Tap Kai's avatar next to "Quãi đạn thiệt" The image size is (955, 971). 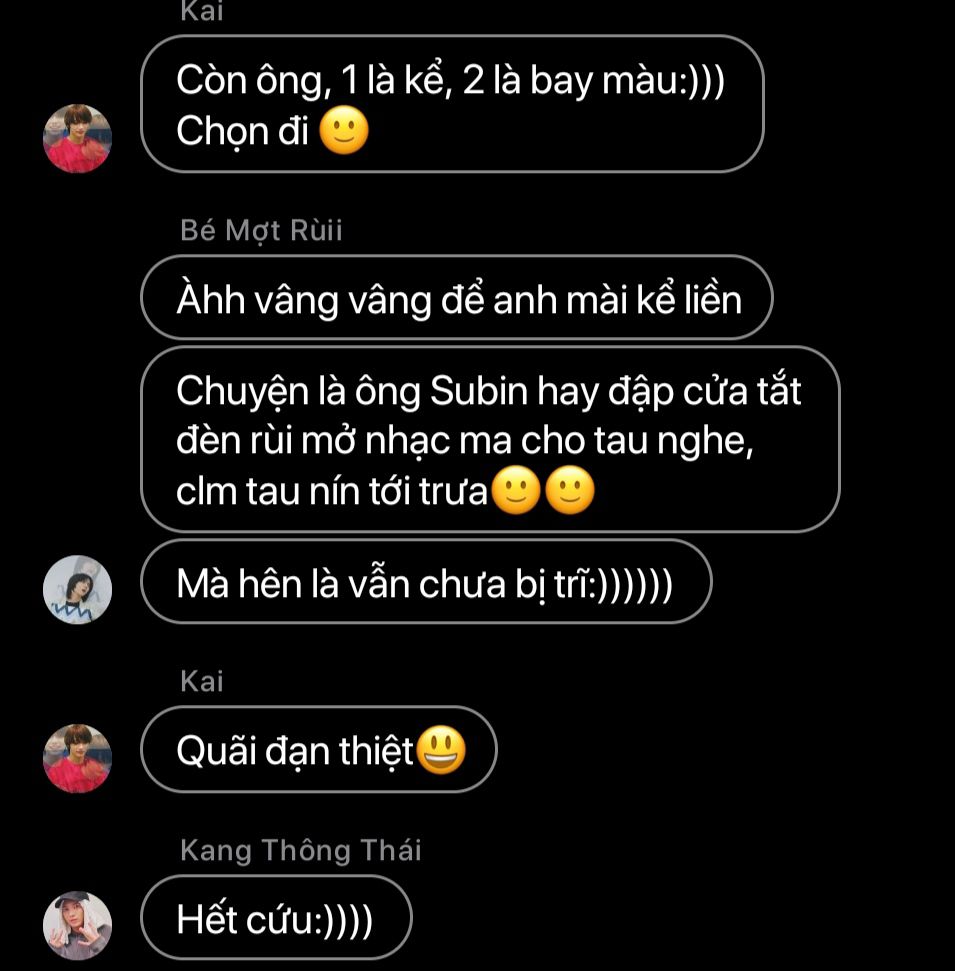77,758
